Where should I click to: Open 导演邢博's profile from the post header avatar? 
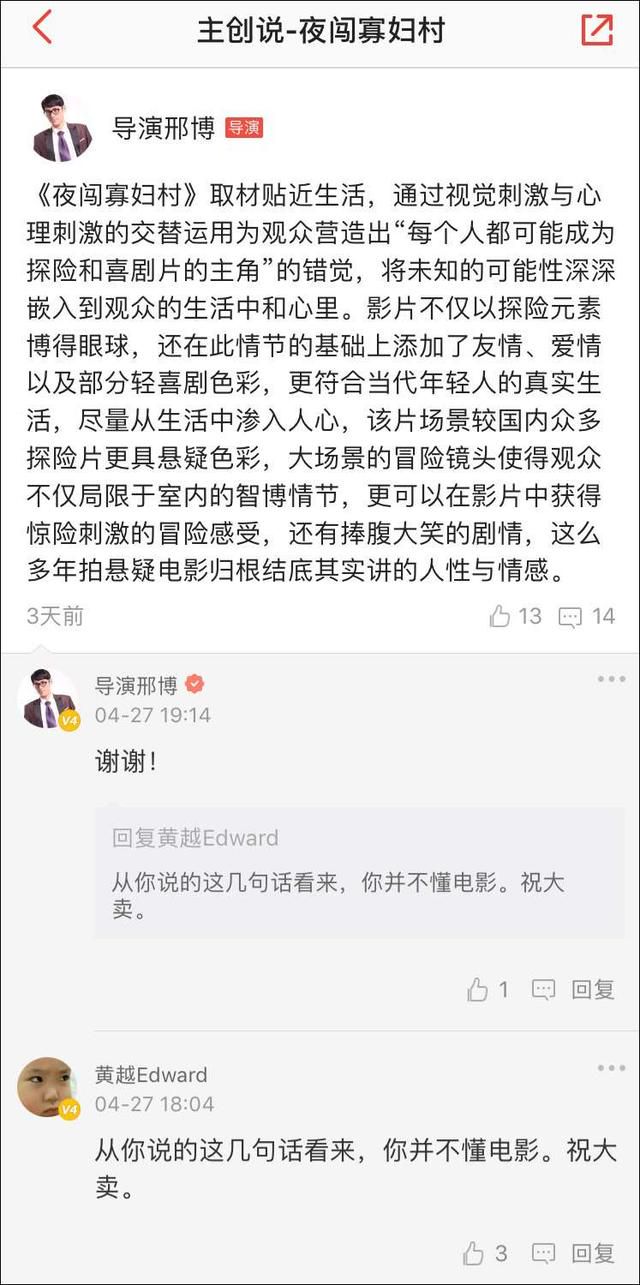click(62, 129)
